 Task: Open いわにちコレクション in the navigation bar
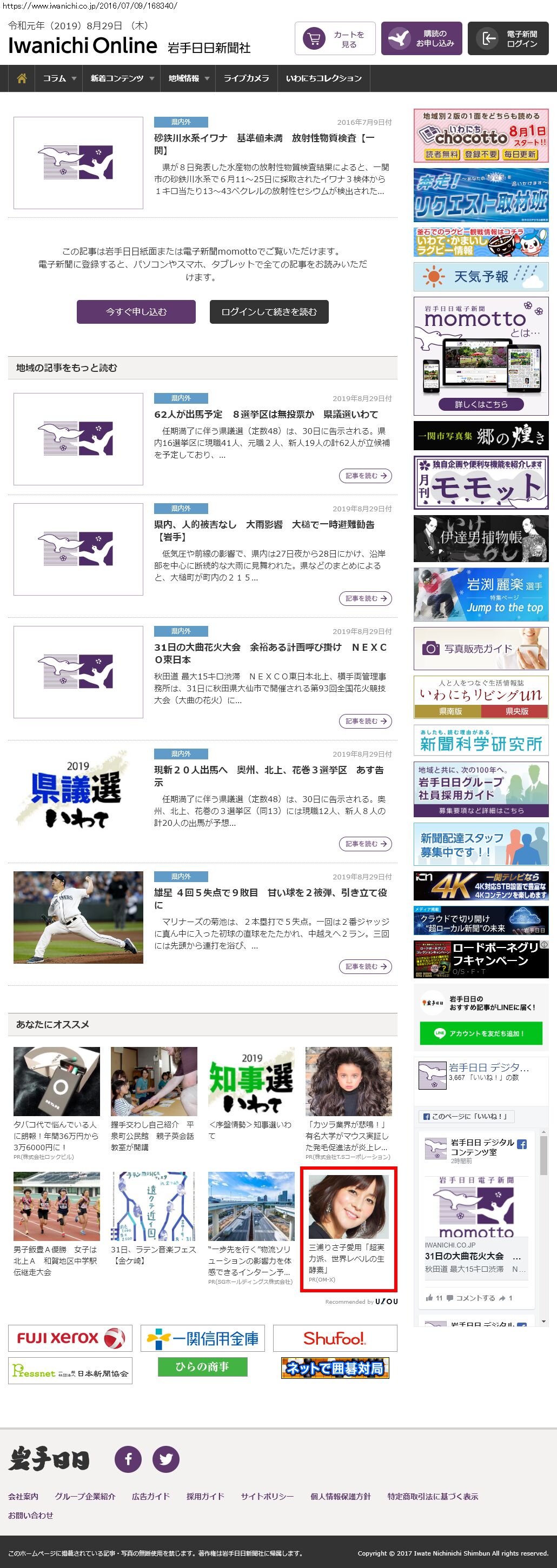pos(323,78)
